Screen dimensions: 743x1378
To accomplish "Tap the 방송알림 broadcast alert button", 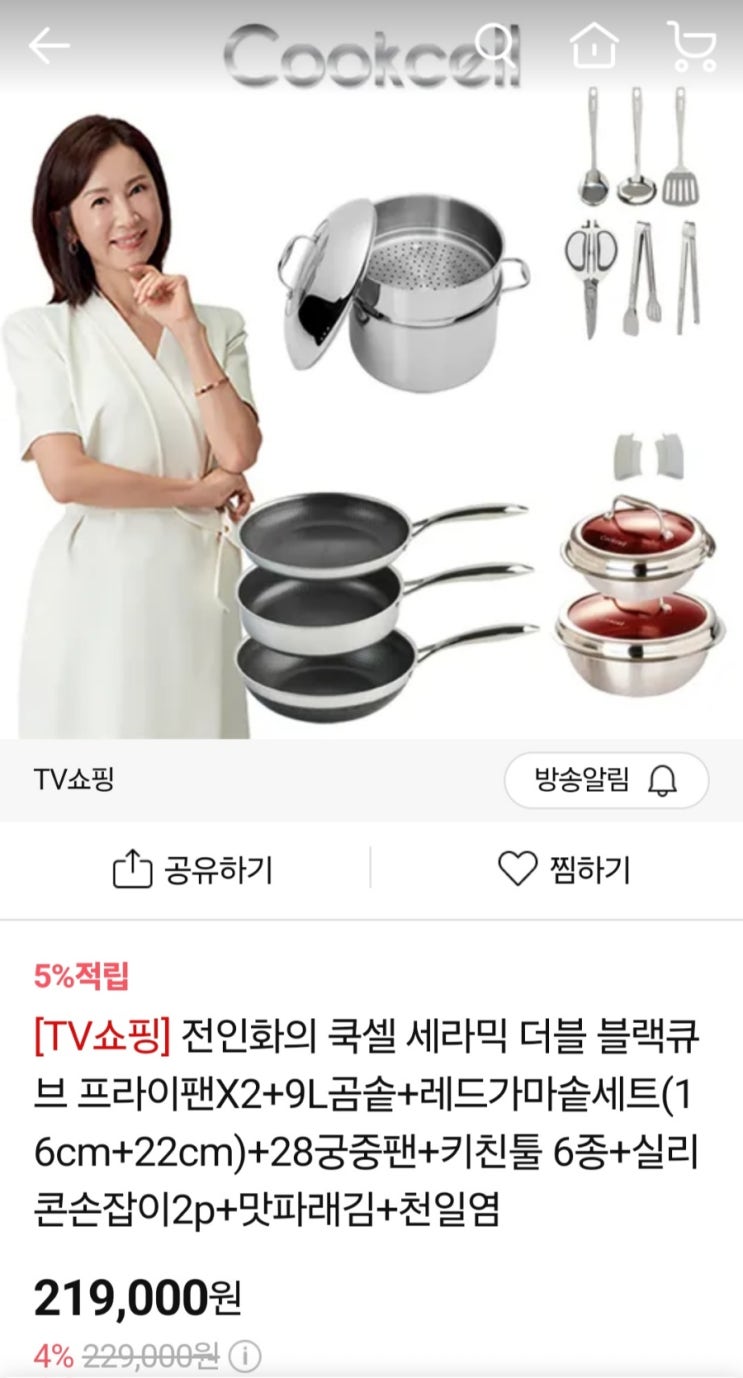I will tap(606, 780).
